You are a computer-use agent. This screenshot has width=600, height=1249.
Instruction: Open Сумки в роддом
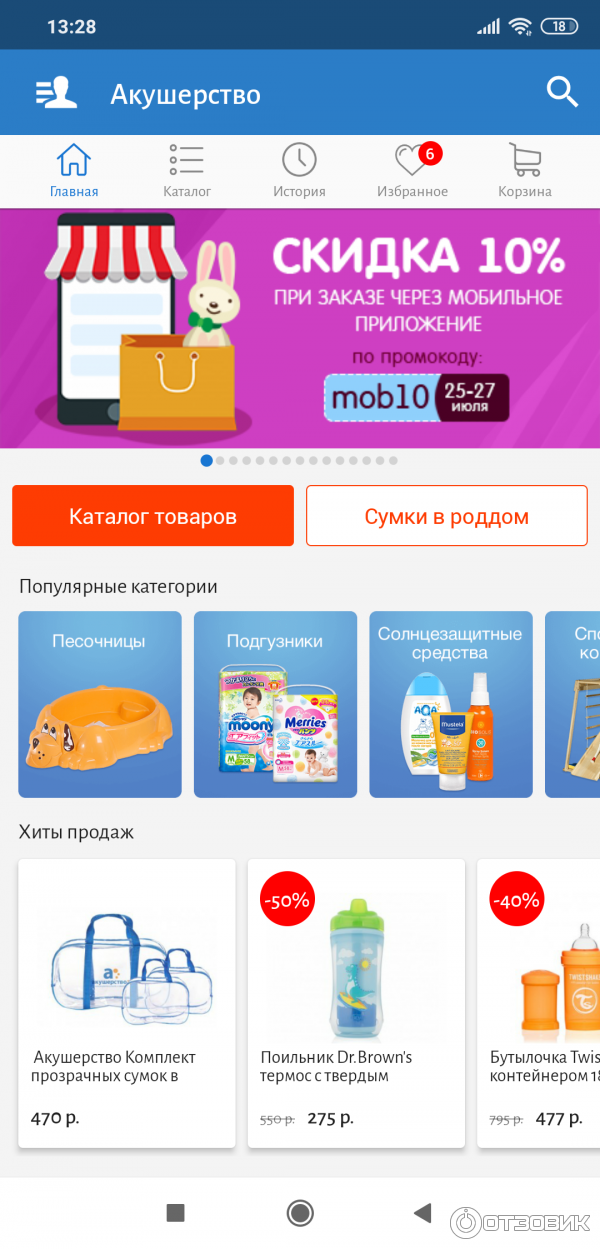[446, 516]
